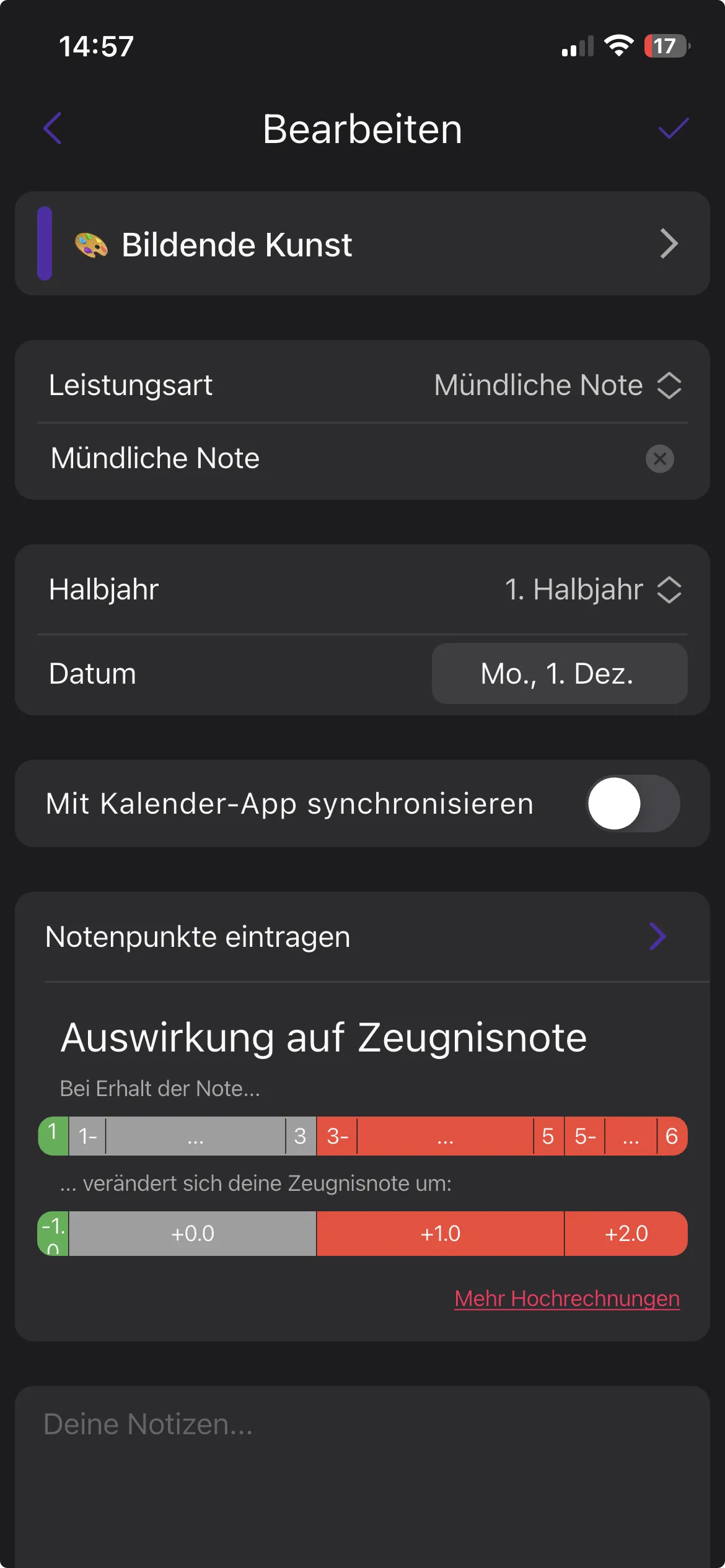
Task: Tap the battery indicator showing 17
Action: click(666, 46)
